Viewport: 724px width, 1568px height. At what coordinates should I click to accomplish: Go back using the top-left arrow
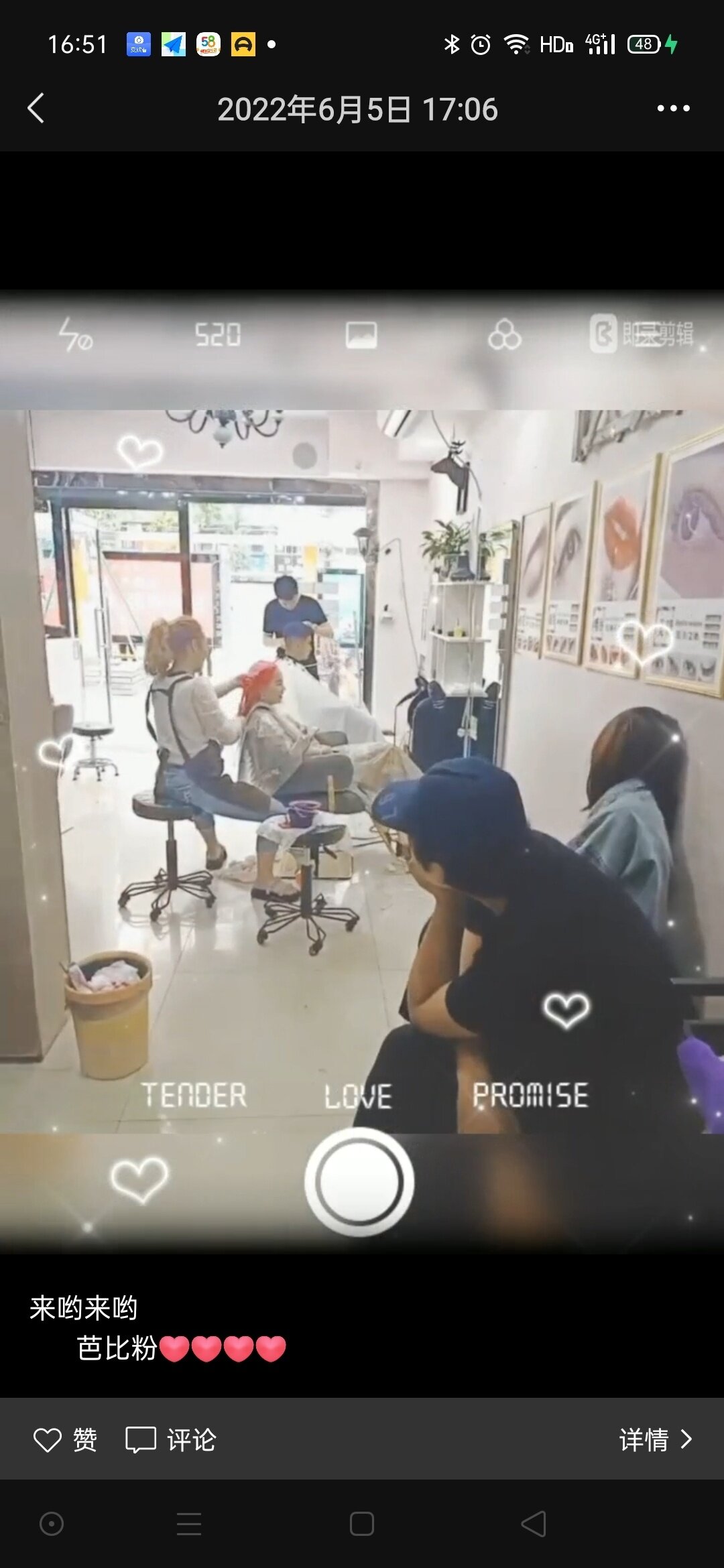pos(36,109)
